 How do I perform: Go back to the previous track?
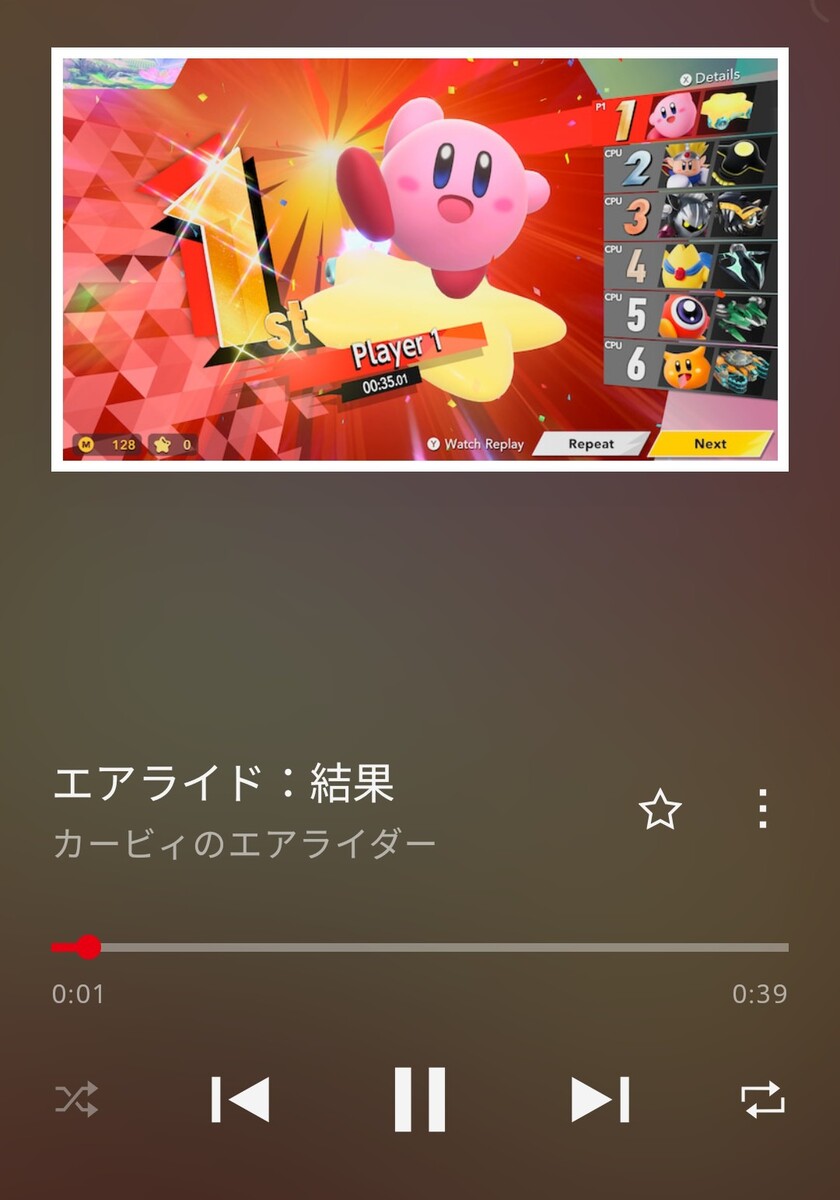[x=240, y=1099]
